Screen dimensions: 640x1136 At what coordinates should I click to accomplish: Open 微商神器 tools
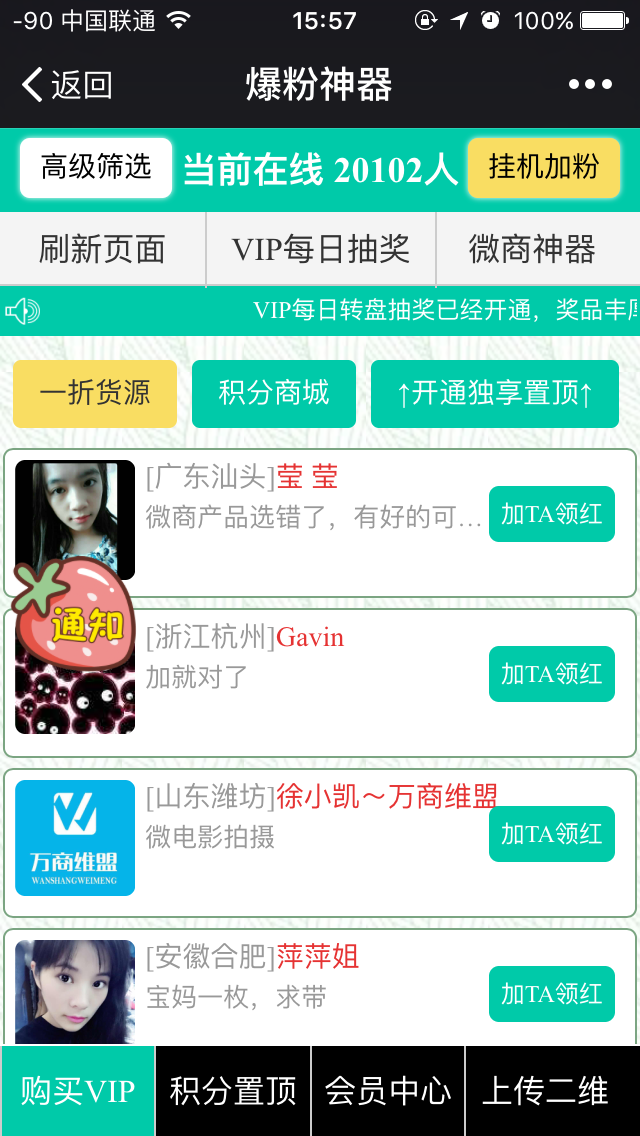(532, 249)
